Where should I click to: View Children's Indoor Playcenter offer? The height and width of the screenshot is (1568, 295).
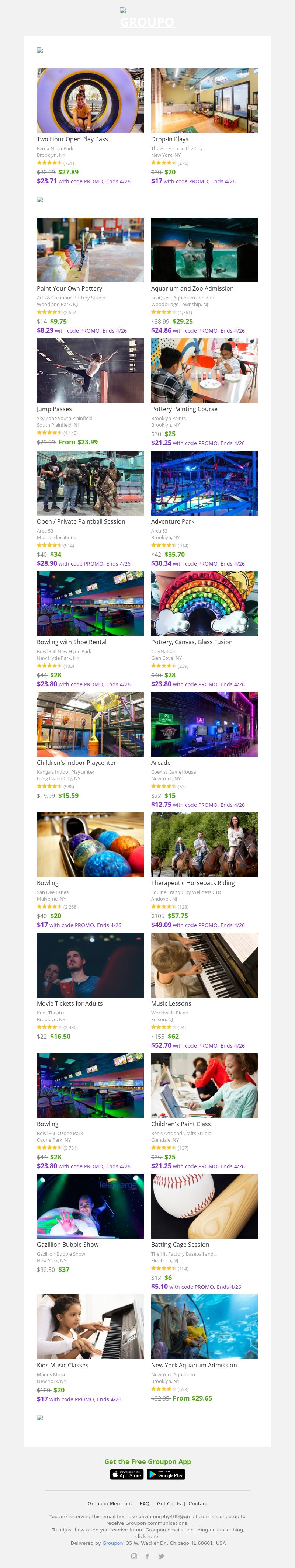coord(90,724)
